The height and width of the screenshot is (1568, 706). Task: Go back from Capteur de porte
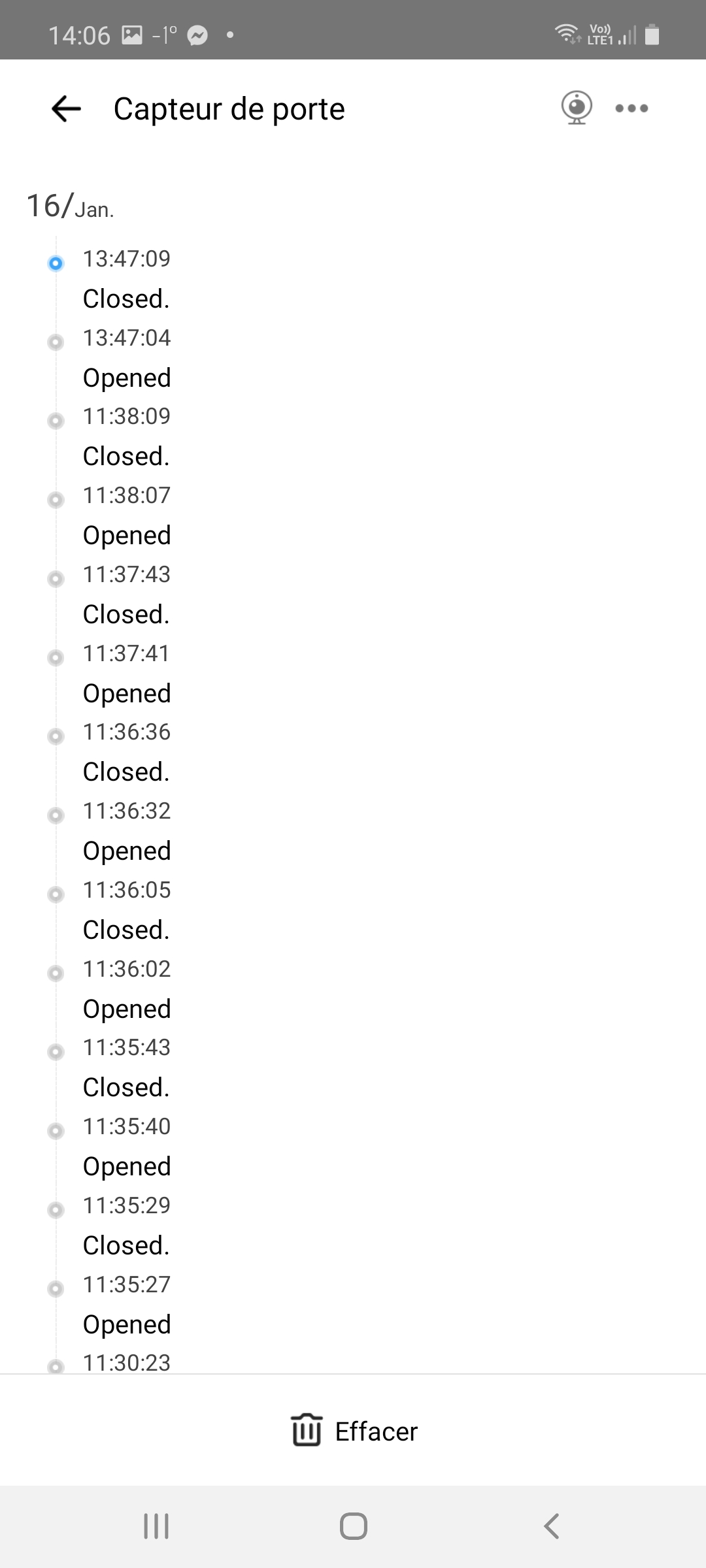[66, 108]
